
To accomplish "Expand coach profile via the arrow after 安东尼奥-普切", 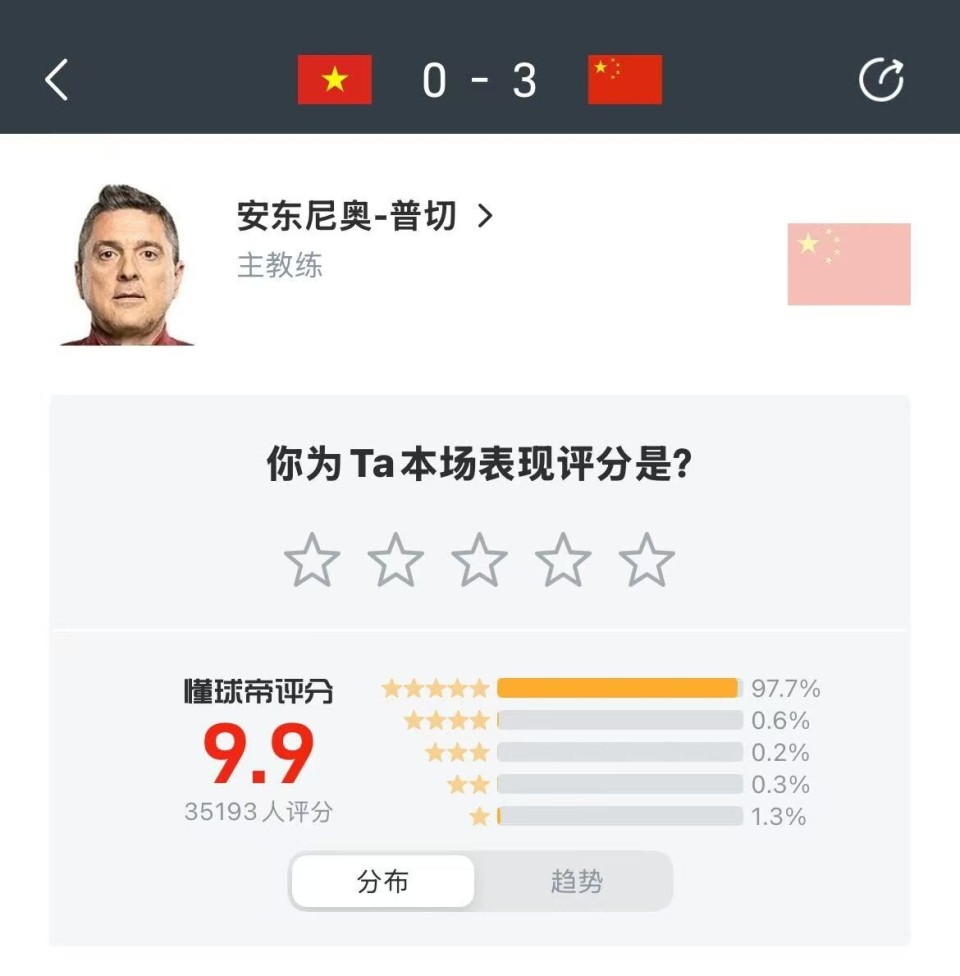I will click(488, 216).
